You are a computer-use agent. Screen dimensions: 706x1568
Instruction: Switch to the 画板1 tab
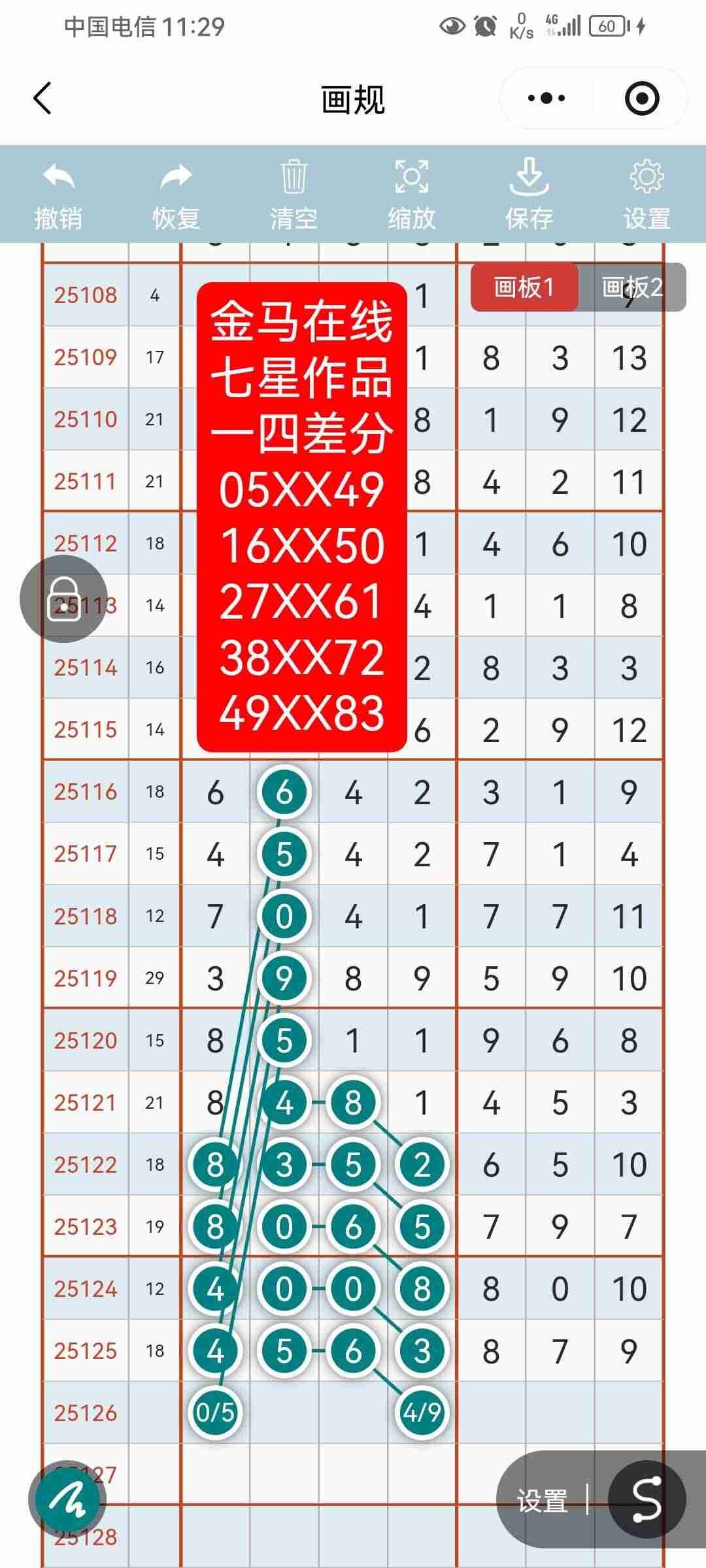524,287
